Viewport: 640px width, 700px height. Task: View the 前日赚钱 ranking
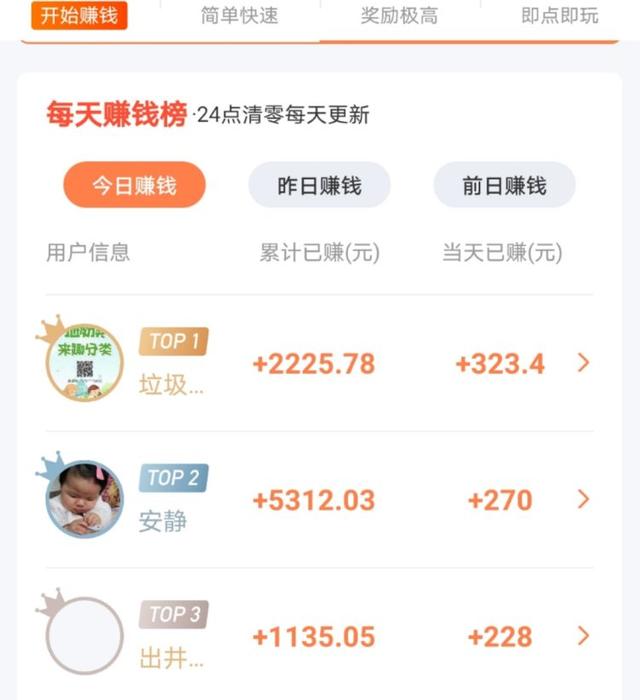click(504, 185)
